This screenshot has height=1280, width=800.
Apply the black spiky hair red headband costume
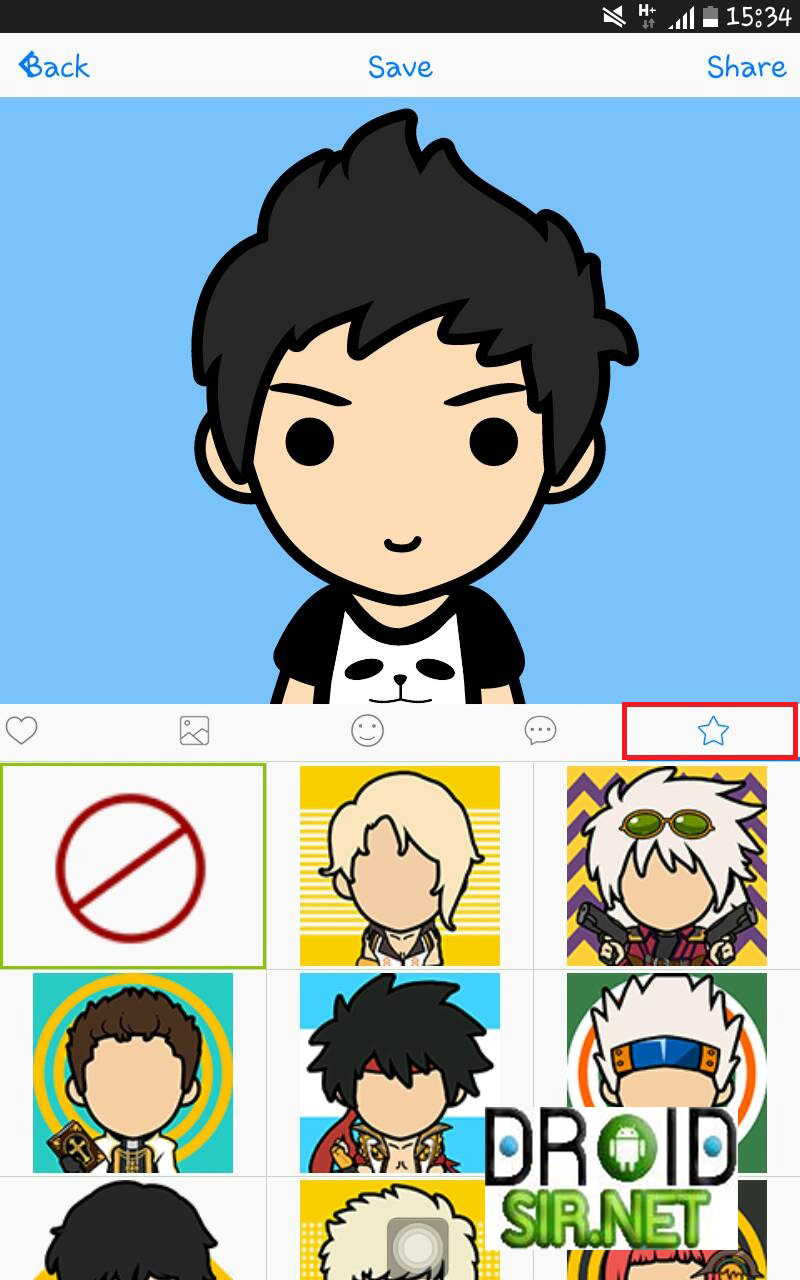pyautogui.click(x=400, y=1072)
